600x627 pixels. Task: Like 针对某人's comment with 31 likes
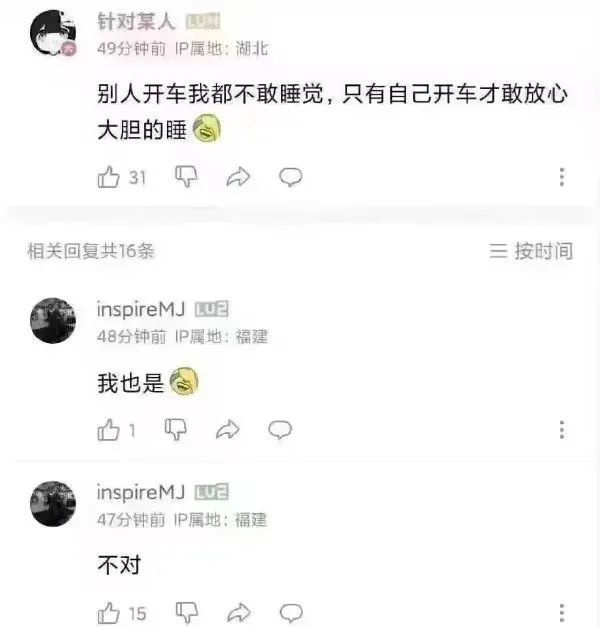tap(109, 178)
